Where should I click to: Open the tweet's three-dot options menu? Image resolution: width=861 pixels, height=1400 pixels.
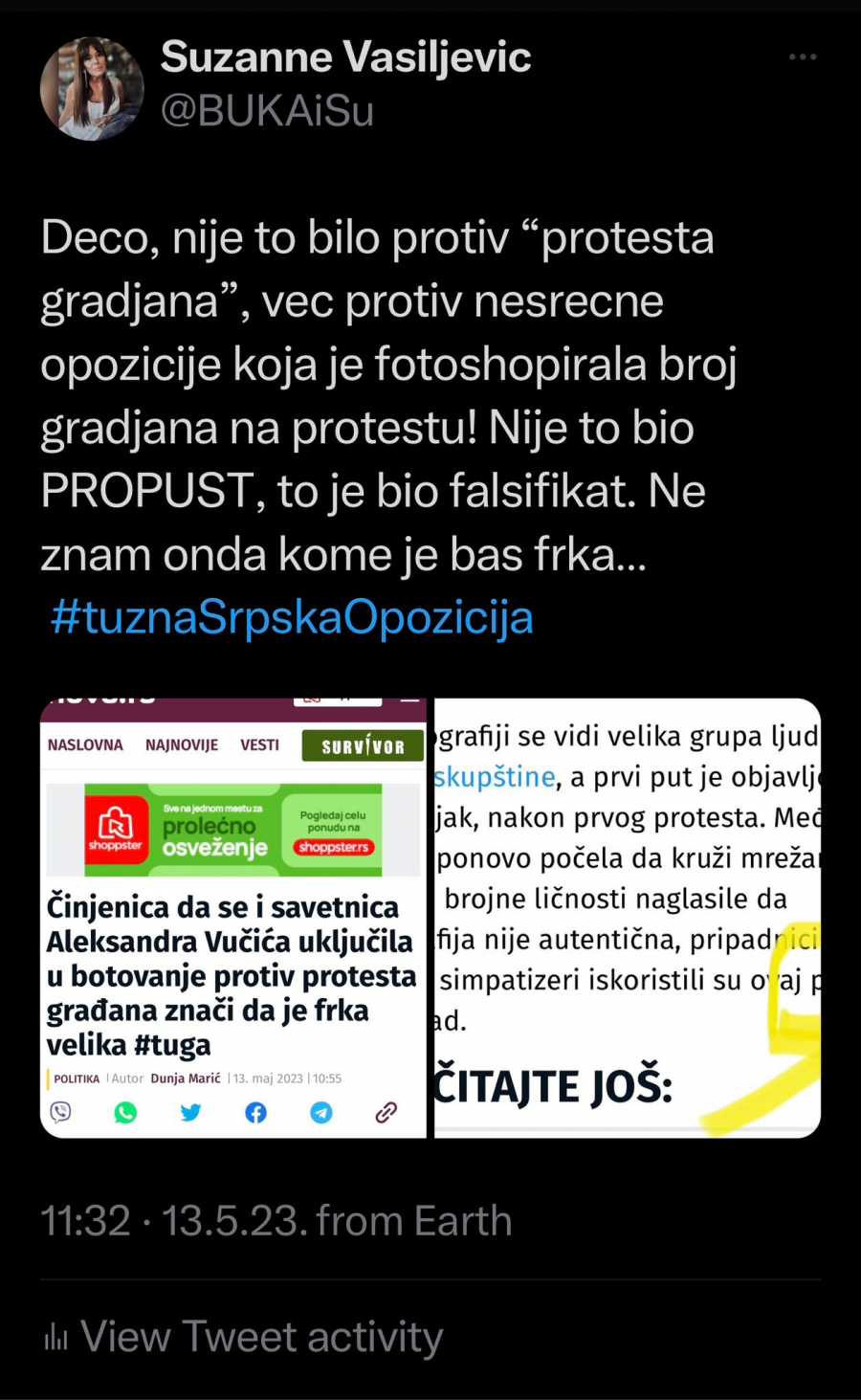pyautogui.click(x=802, y=56)
